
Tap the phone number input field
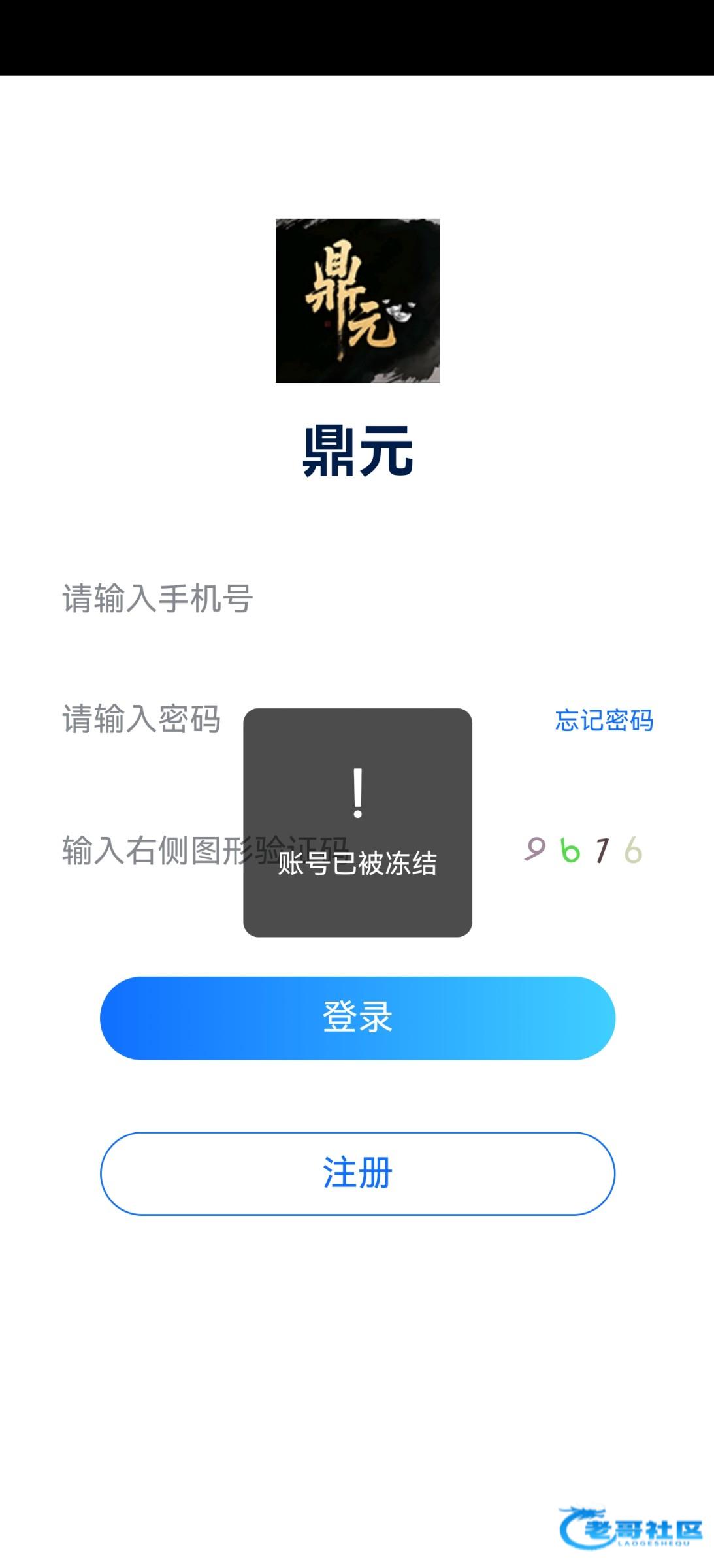(327, 598)
